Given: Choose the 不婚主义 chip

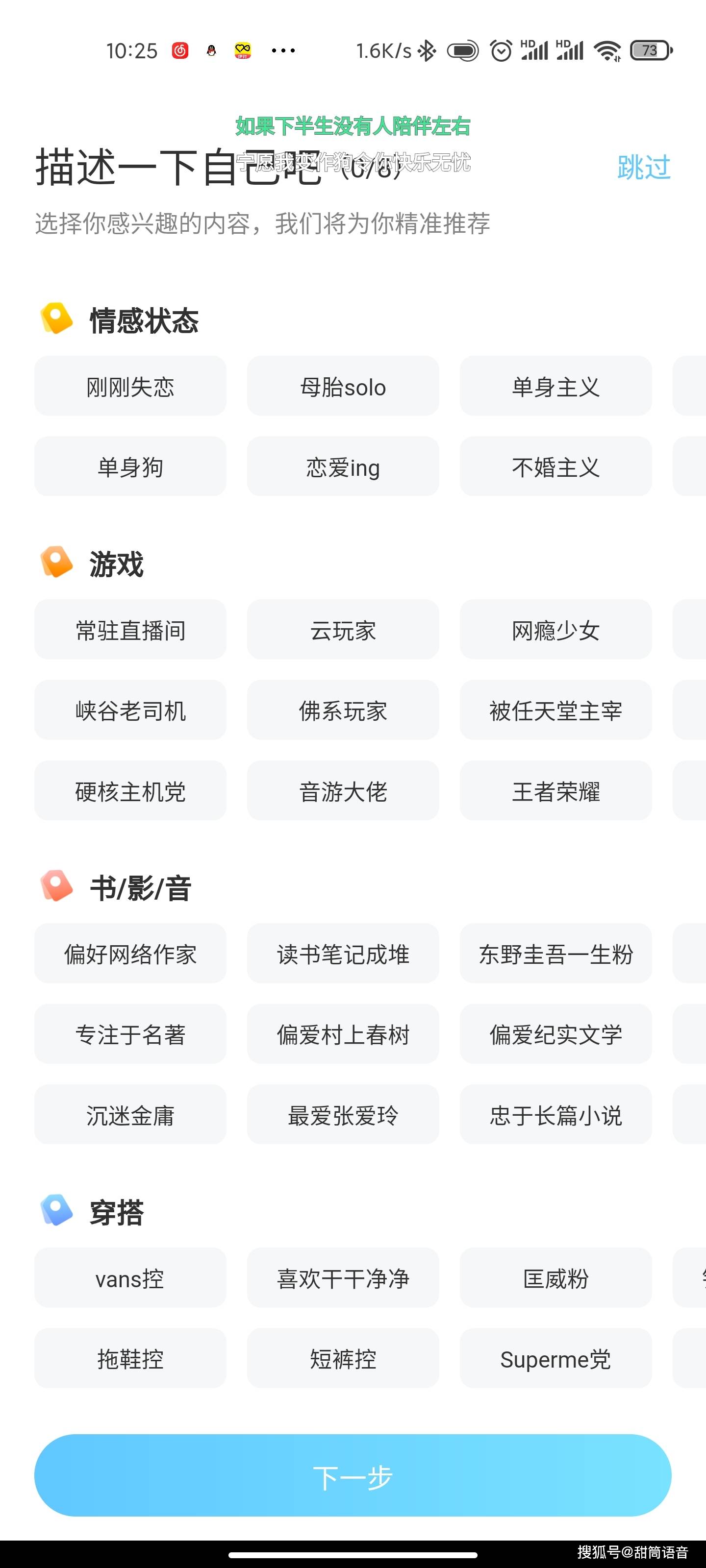Looking at the screenshot, I should click(x=555, y=467).
